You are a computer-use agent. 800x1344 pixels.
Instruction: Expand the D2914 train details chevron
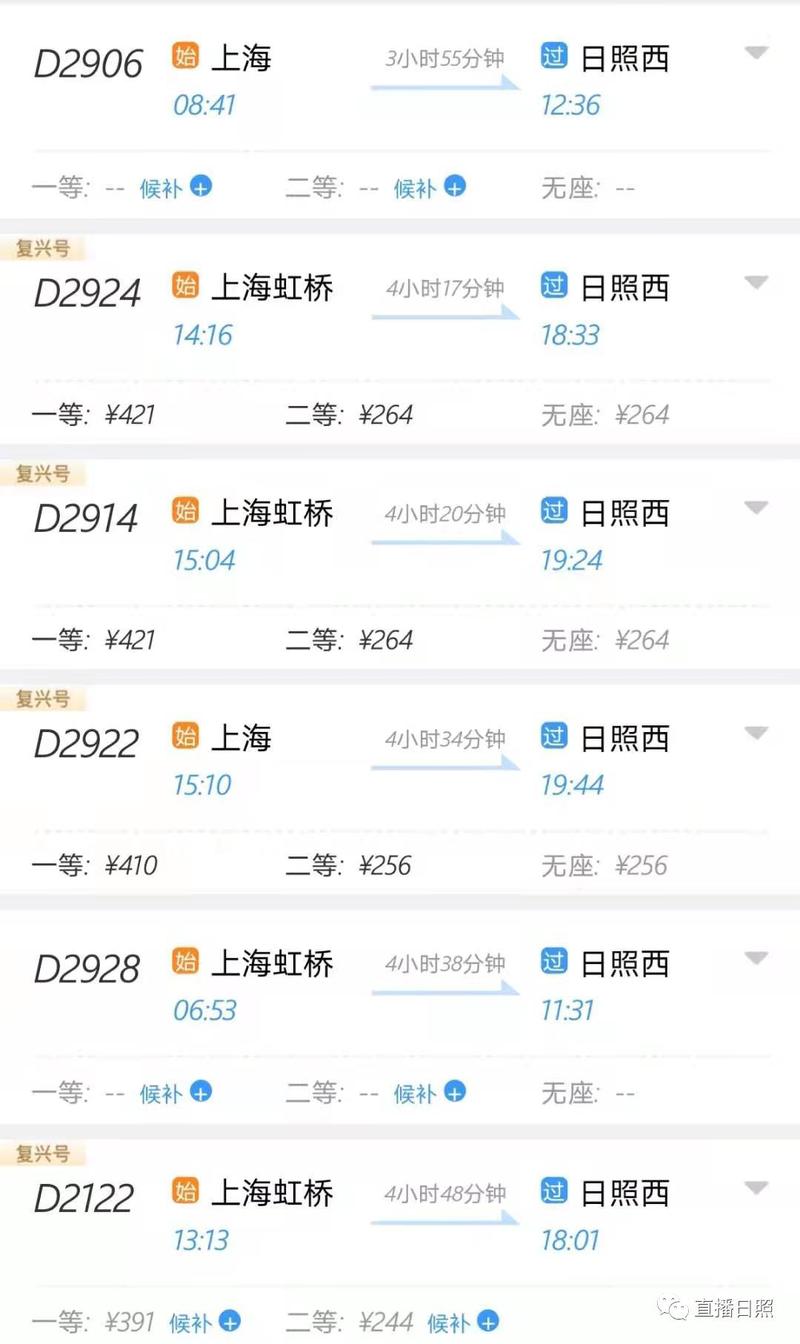click(754, 508)
